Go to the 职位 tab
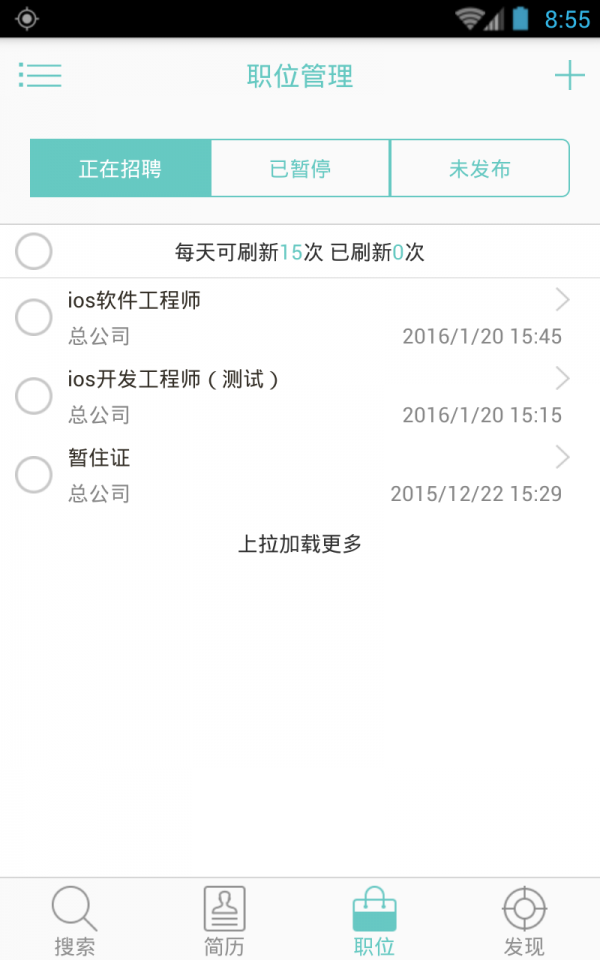 374,920
